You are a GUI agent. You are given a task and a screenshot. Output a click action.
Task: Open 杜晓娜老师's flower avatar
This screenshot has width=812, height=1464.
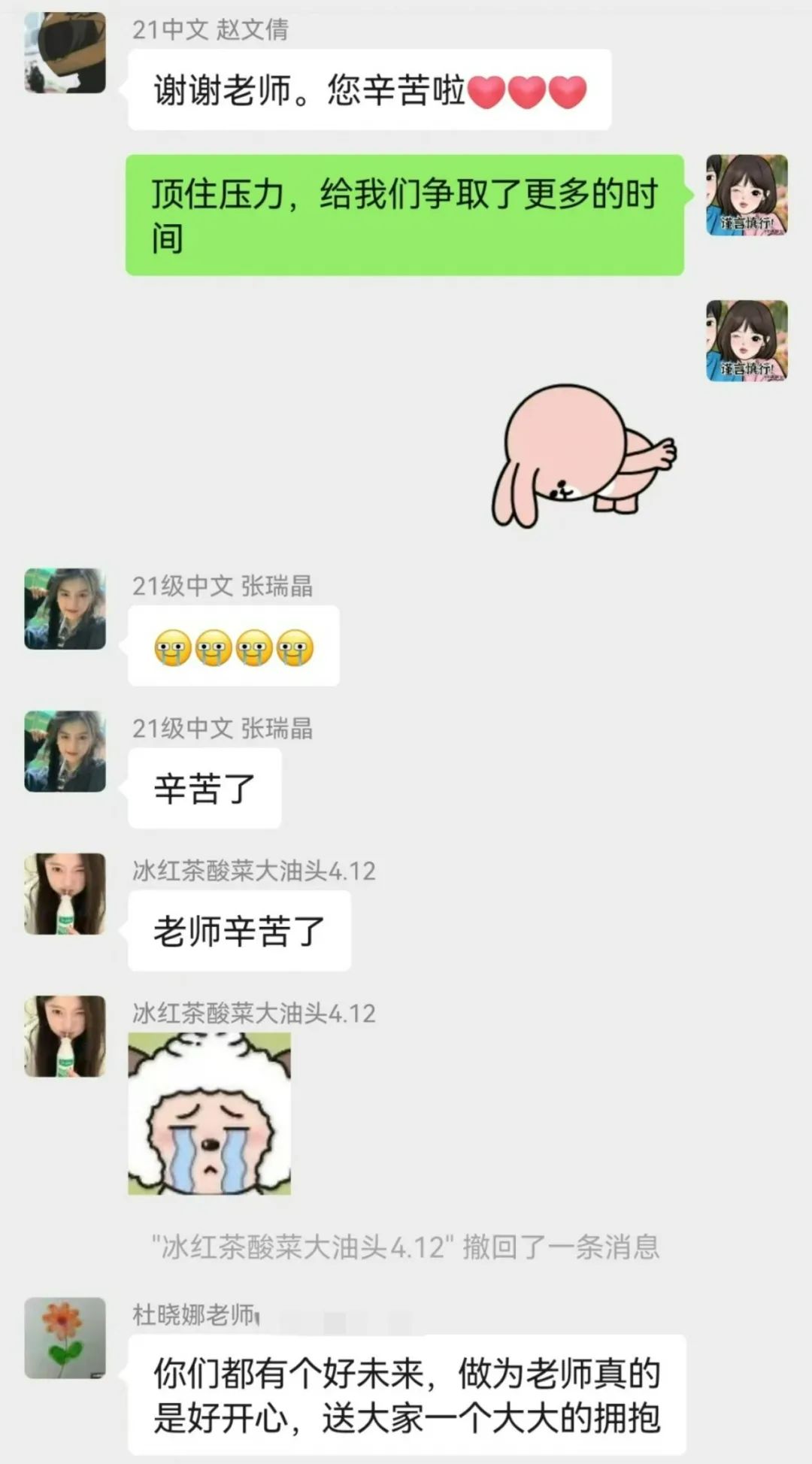[65, 1338]
